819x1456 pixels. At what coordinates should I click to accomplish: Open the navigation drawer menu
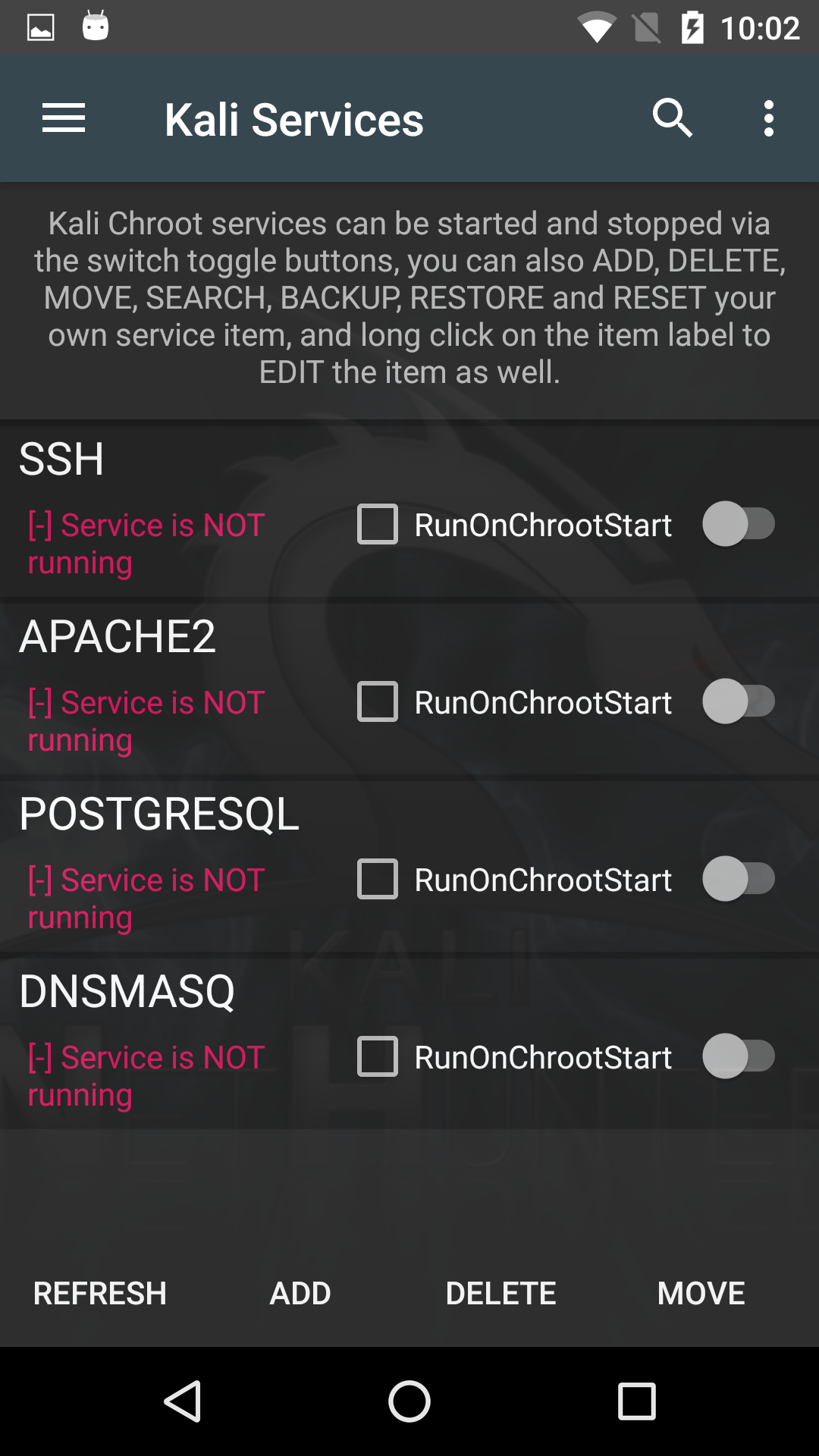click(x=64, y=118)
